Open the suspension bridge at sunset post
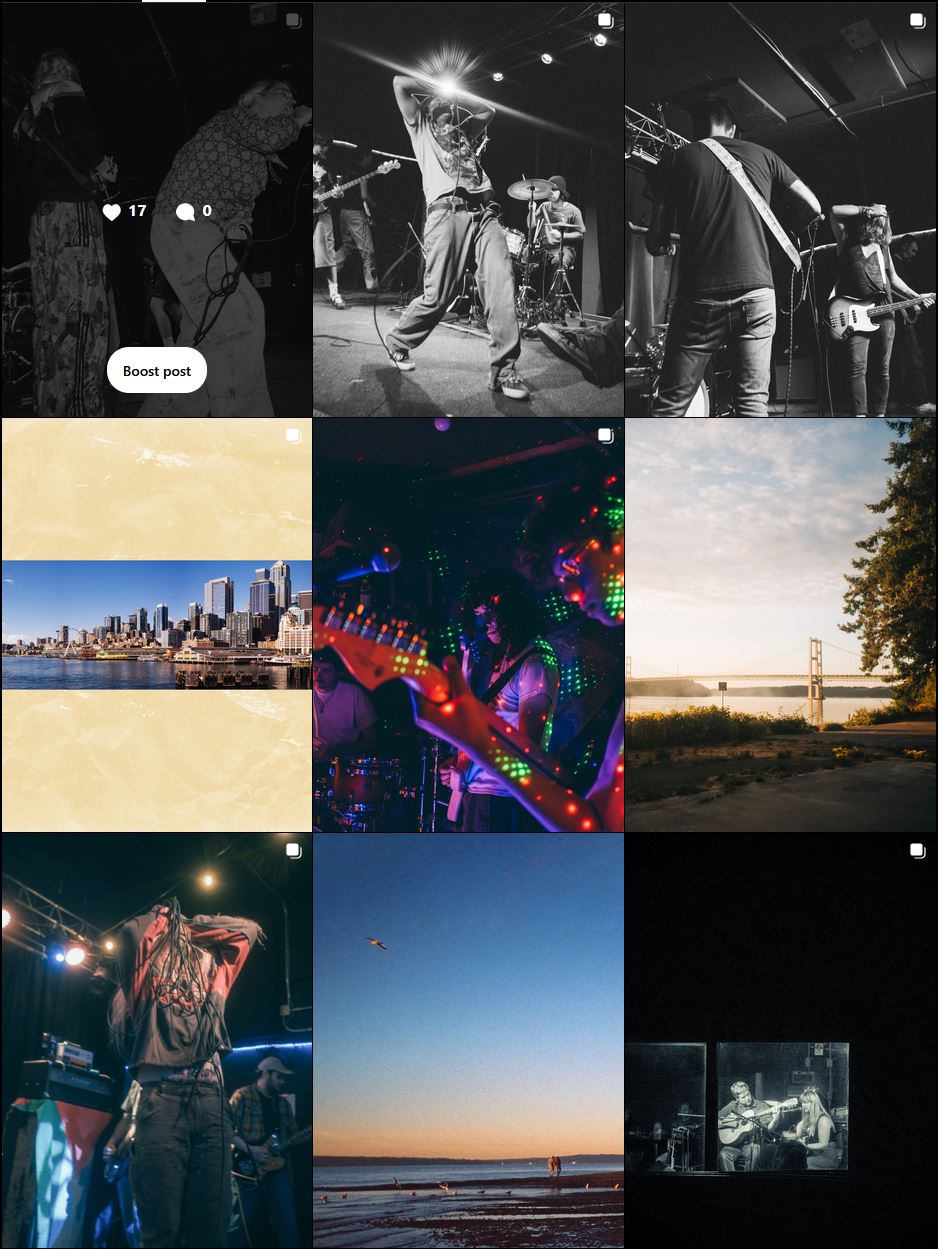 780,625
